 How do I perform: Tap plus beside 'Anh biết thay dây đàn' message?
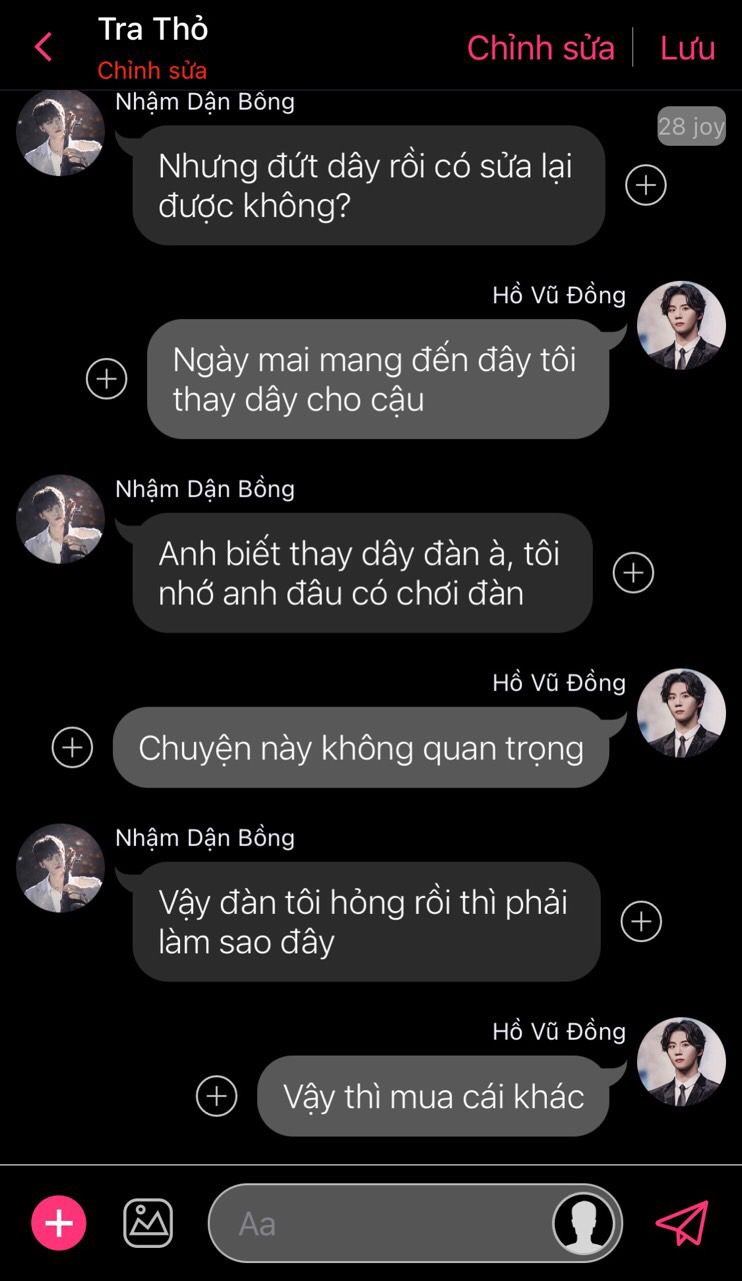[x=633, y=573]
